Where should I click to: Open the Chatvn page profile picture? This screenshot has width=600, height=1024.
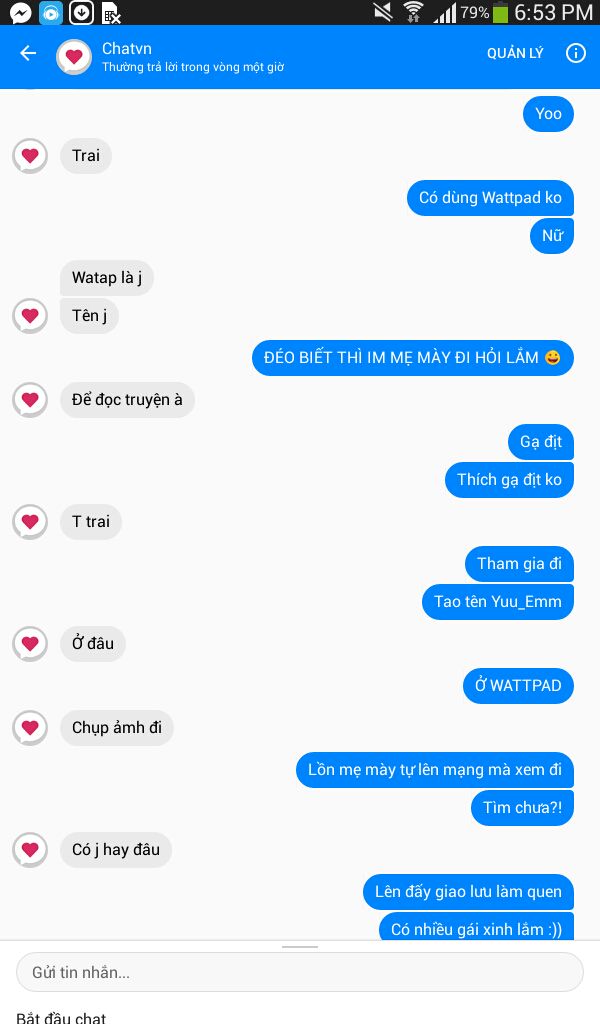point(74,57)
